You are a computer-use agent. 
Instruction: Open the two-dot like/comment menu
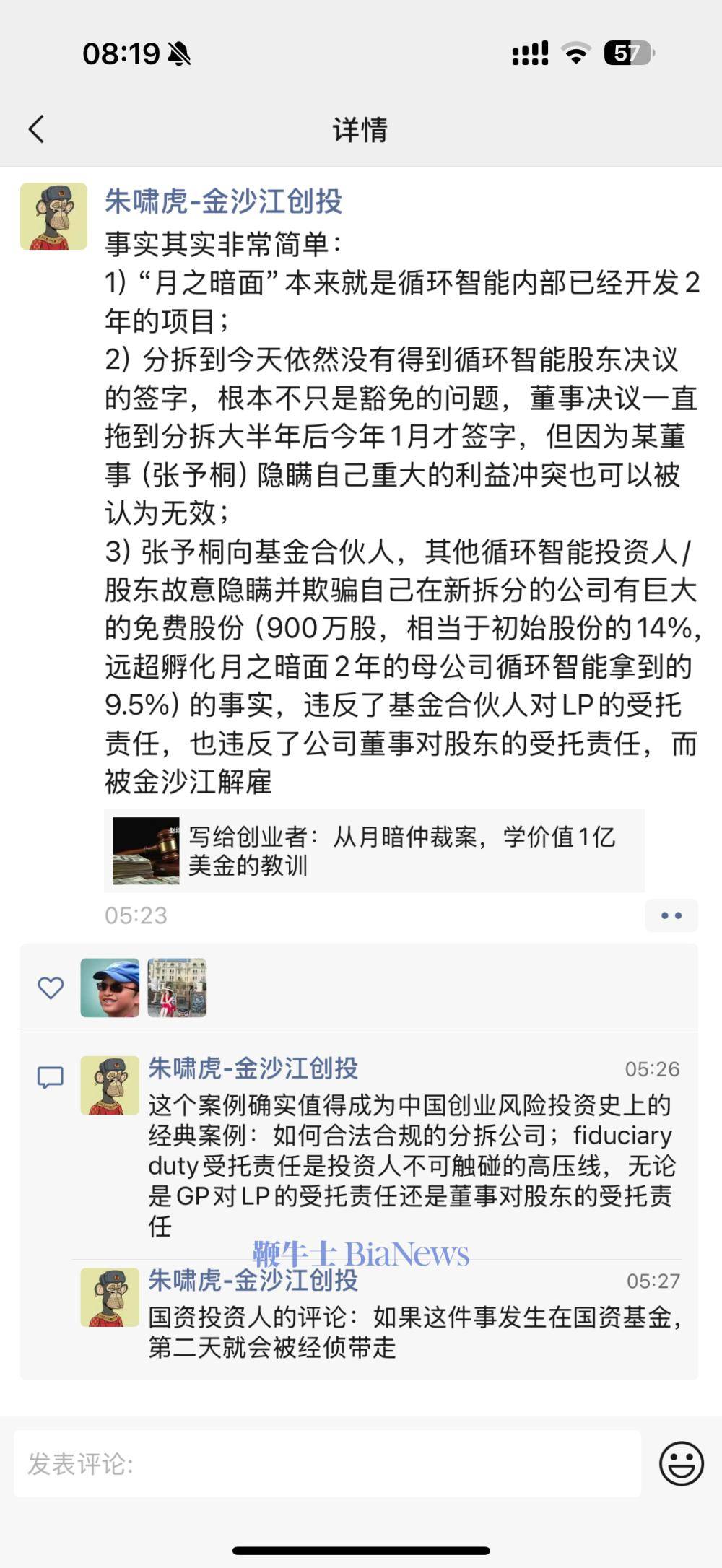(671, 915)
